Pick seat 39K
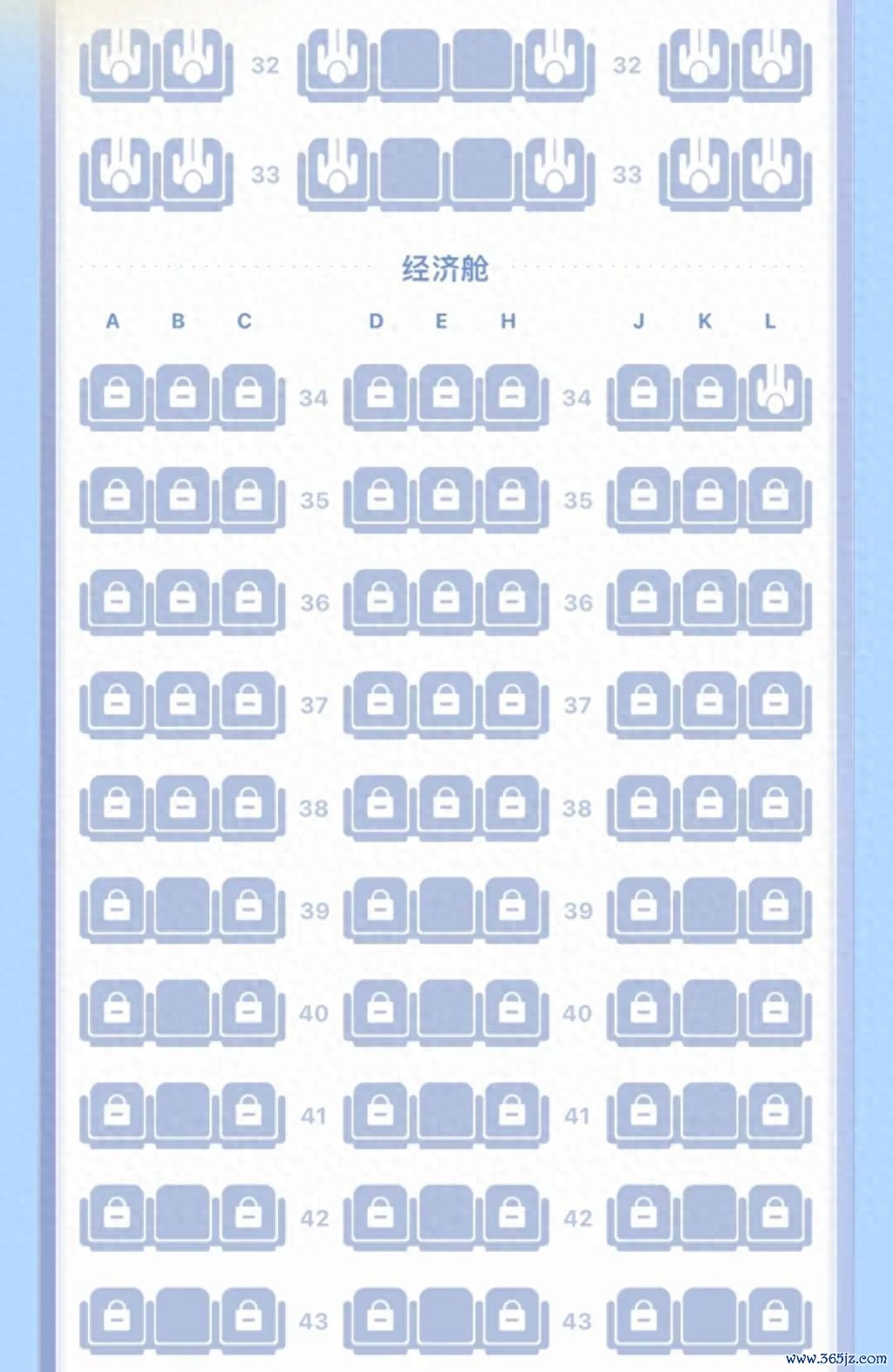The width and height of the screenshot is (893, 1372). pyautogui.click(x=709, y=907)
